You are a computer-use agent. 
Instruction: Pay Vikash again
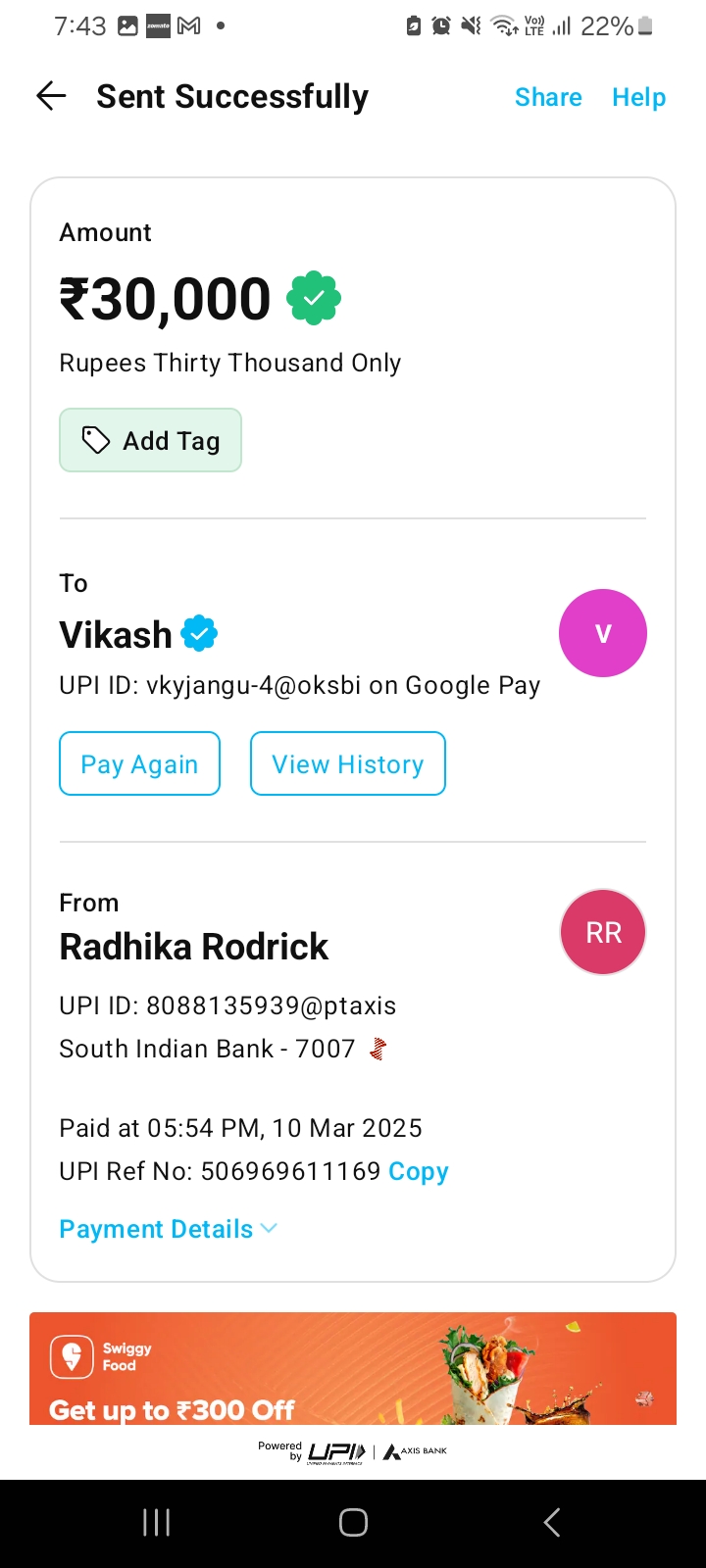point(139,764)
